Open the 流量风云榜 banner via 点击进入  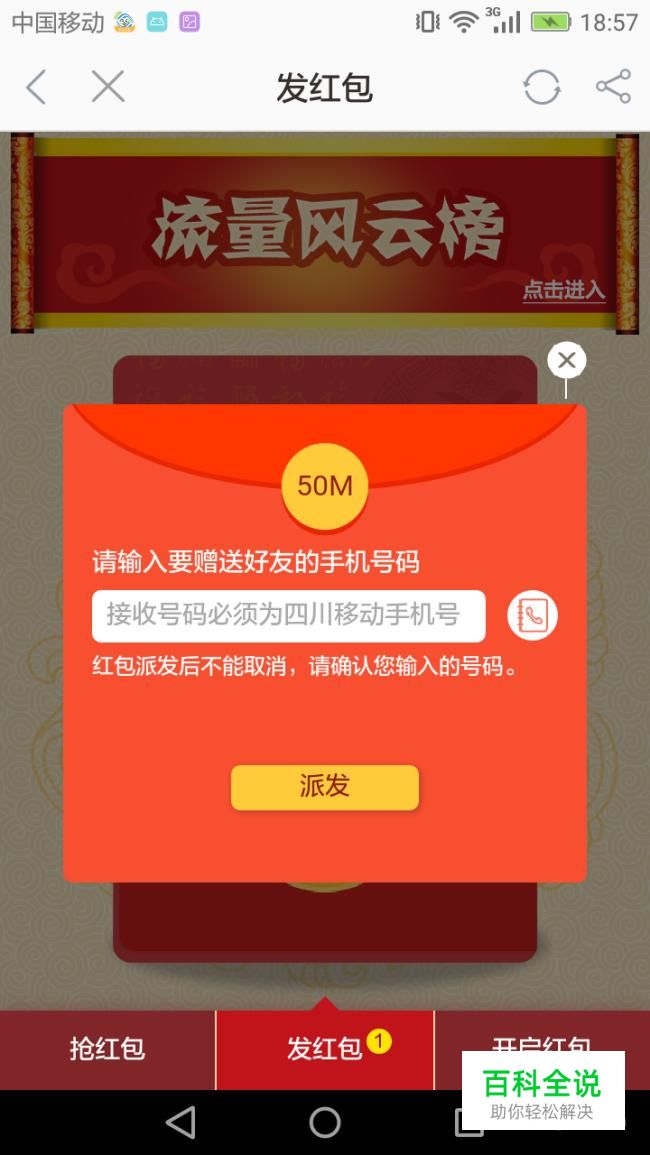pos(564,290)
